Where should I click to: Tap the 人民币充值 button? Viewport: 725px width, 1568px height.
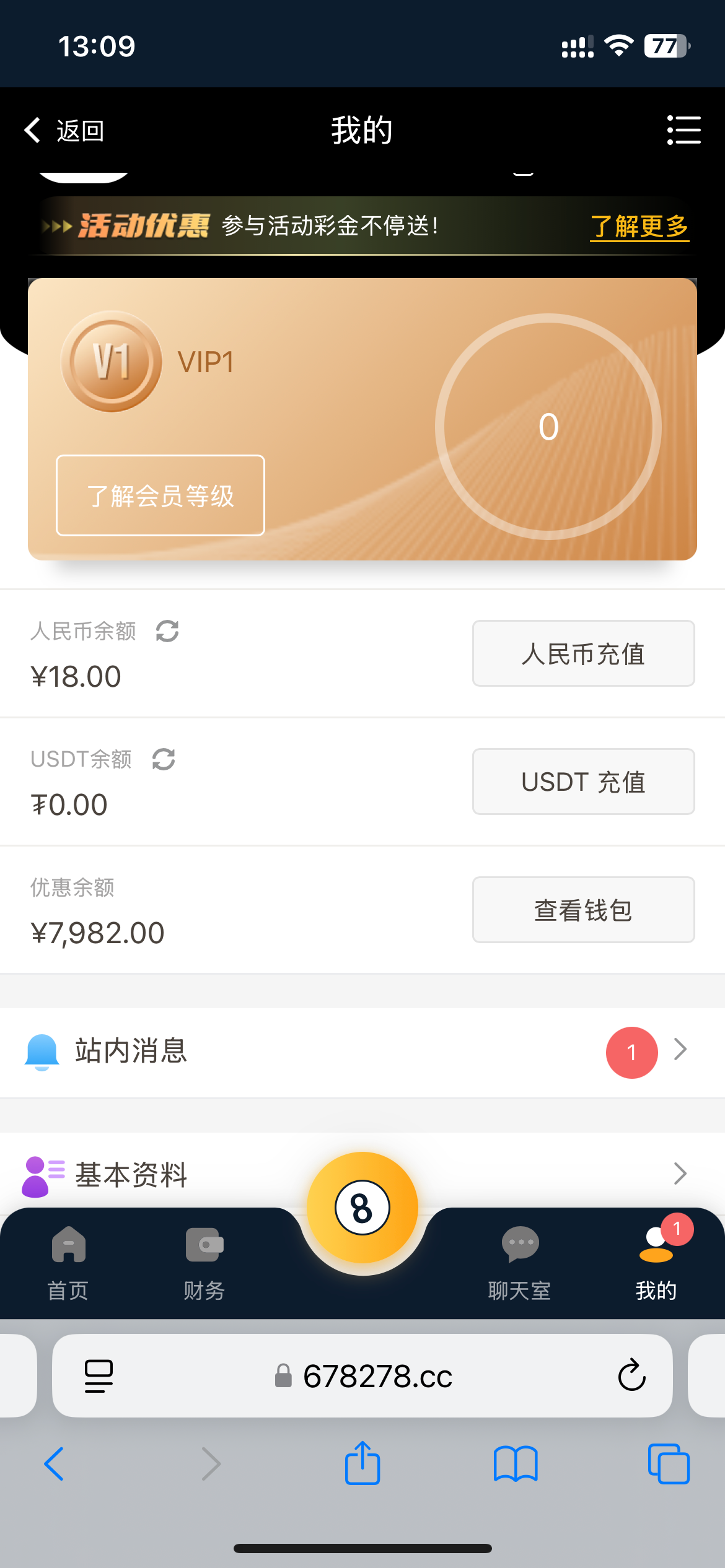point(583,654)
